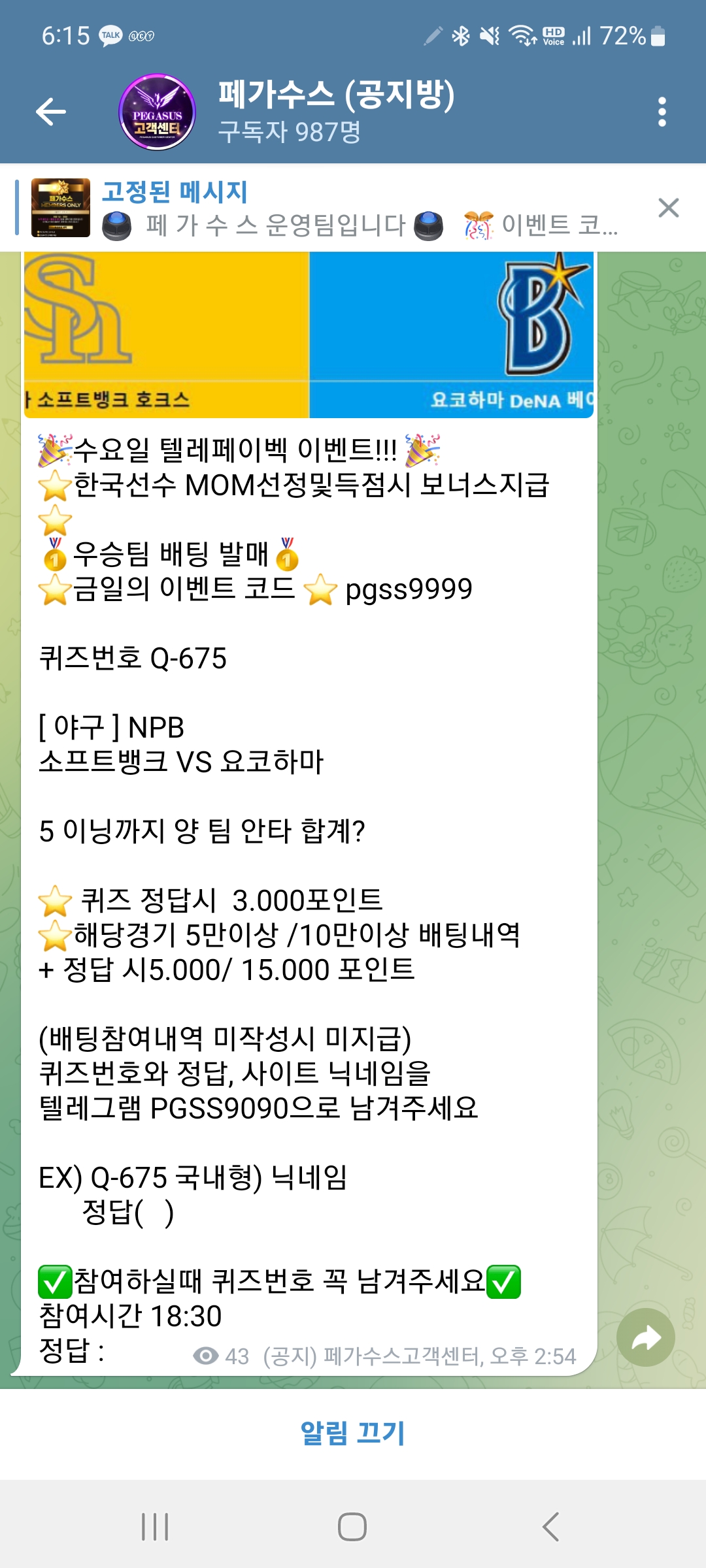The image size is (706, 1568).
Task: Go back using the header arrow
Action: pyautogui.click(x=51, y=112)
